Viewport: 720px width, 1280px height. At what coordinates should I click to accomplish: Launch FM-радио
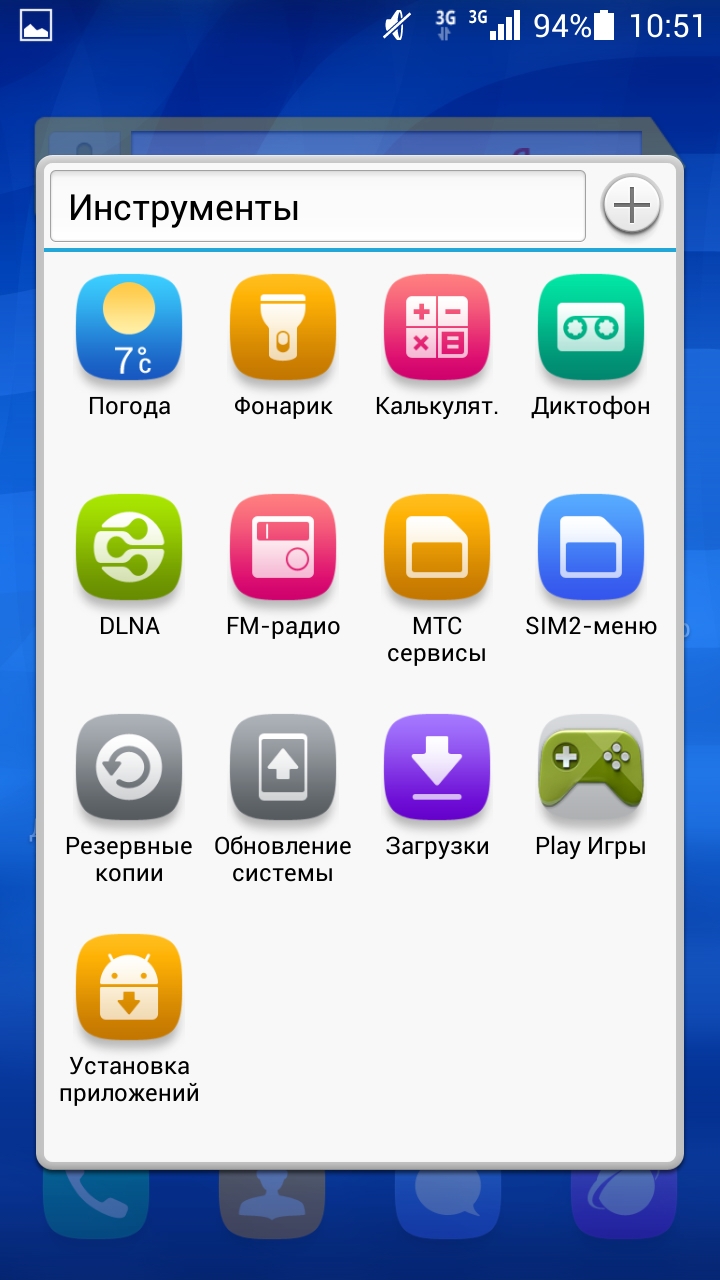(283, 547)
